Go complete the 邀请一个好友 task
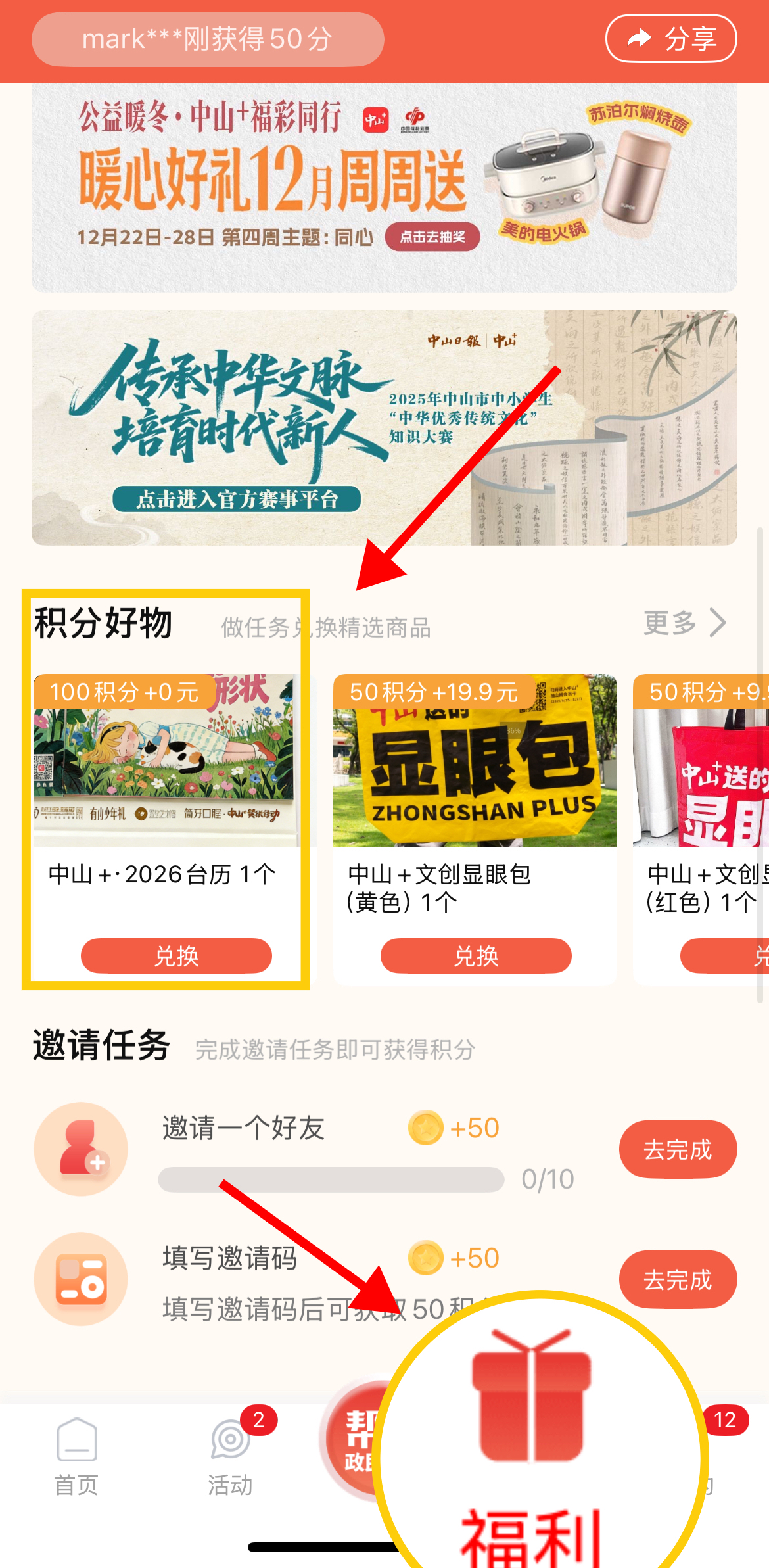Screen dimensions: 769x1568 pyautogui.click(x=678, y=1149)
